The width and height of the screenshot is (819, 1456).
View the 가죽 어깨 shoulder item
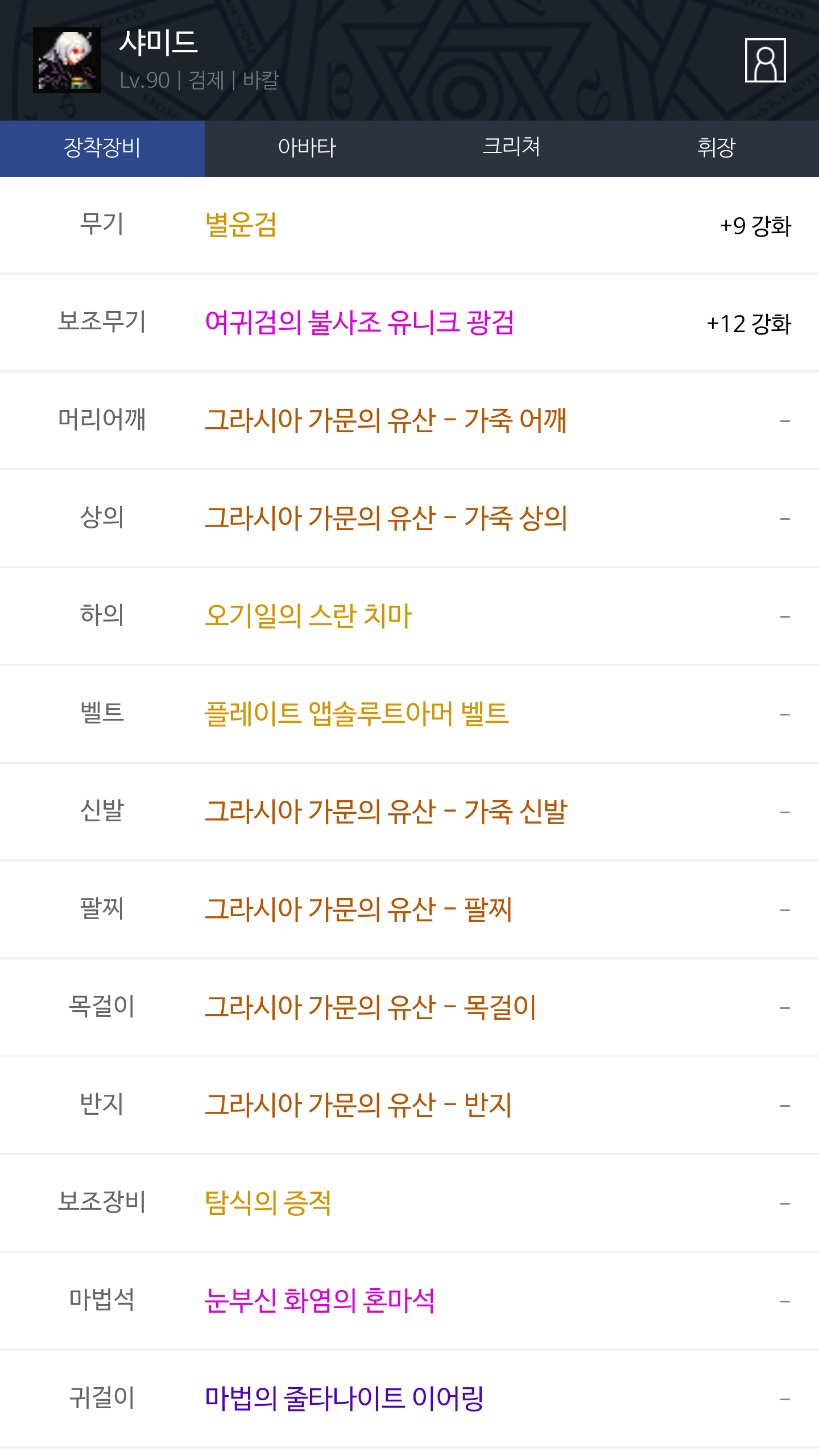point(409,421)
